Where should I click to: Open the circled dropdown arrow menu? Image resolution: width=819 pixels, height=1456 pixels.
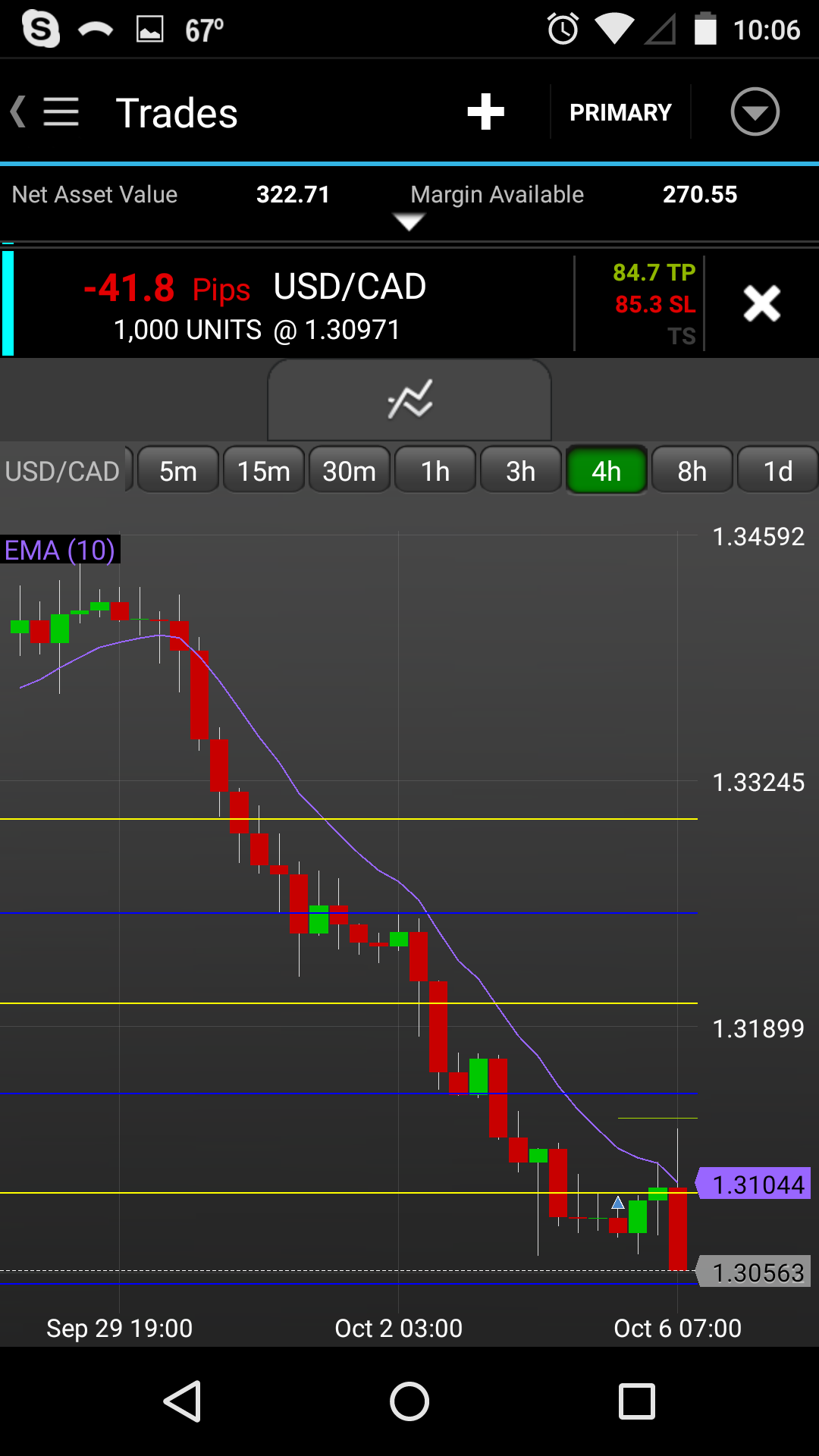755,112
